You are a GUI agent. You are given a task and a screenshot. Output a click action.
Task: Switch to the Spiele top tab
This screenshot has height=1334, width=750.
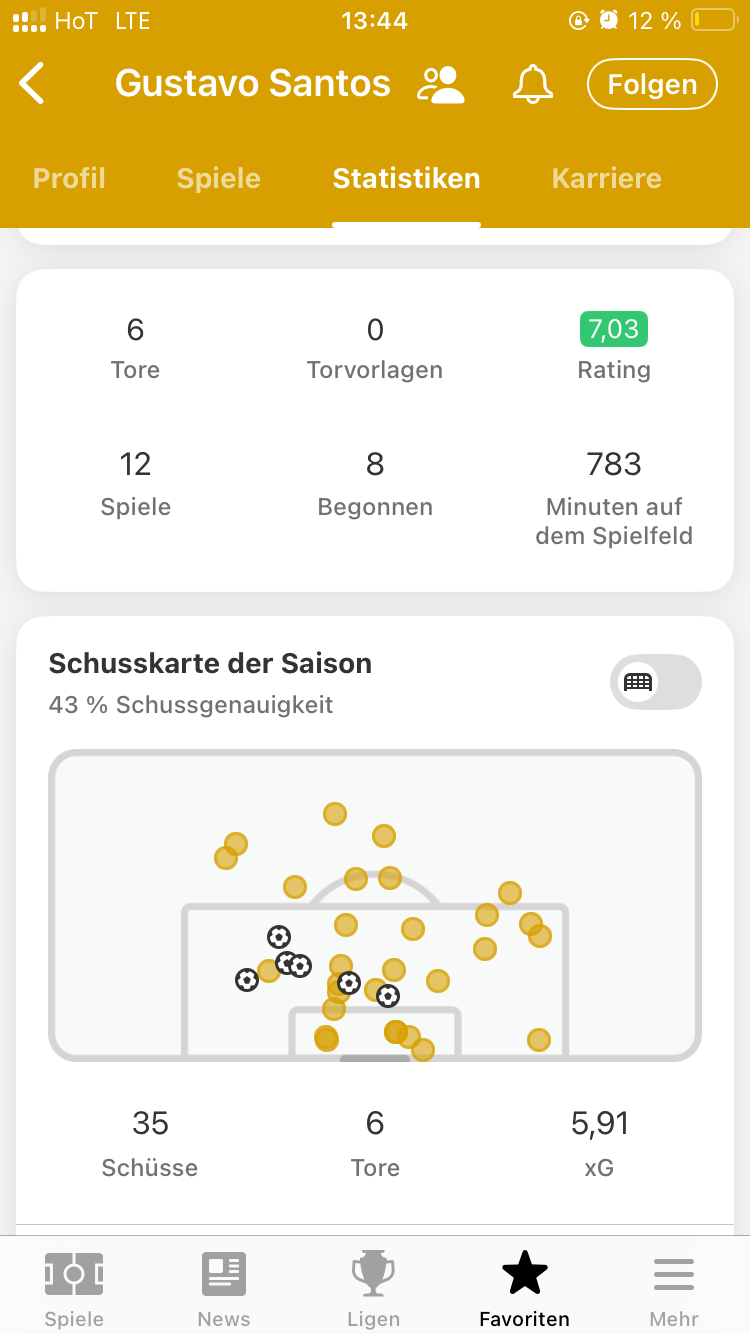coord(219,178)
